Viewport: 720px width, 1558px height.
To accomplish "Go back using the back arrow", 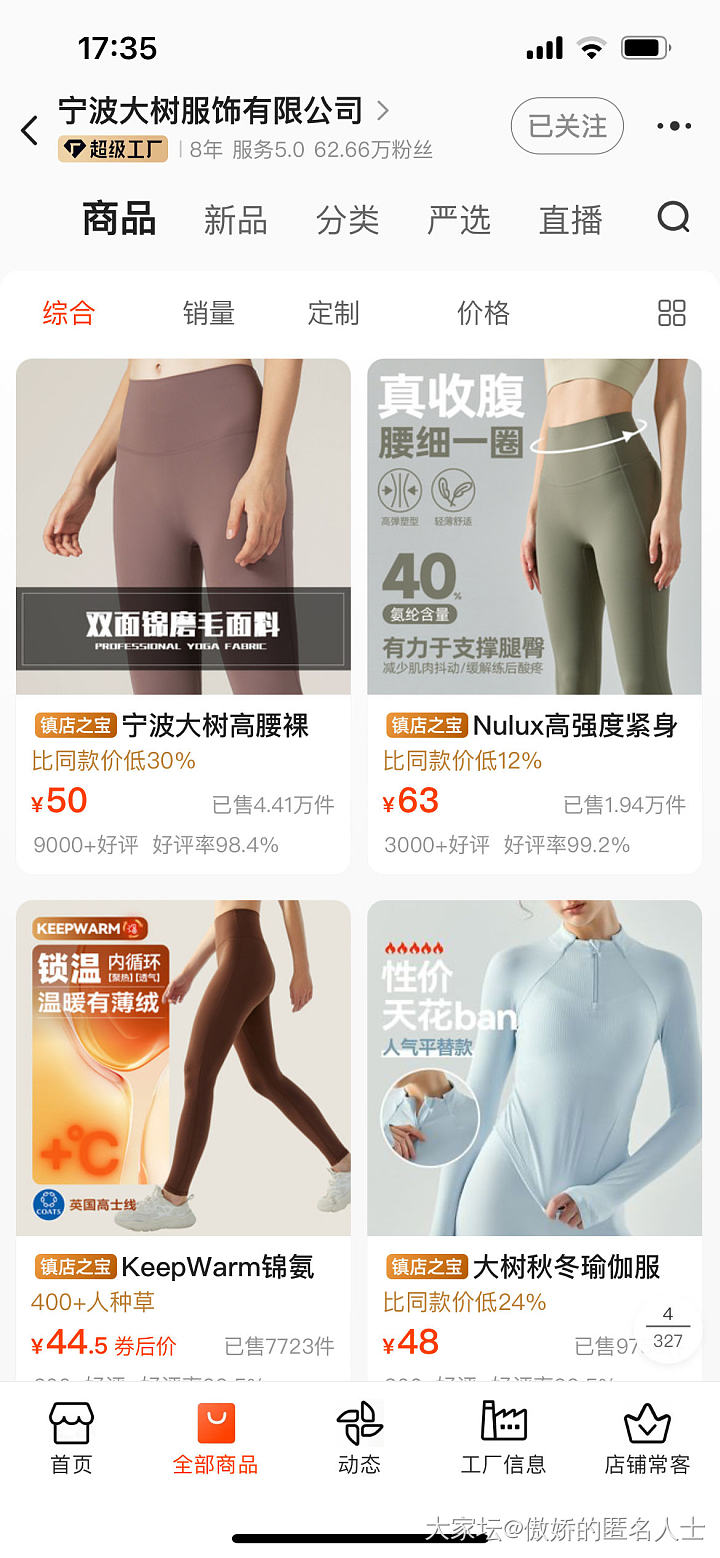I will tap(30, 130).
